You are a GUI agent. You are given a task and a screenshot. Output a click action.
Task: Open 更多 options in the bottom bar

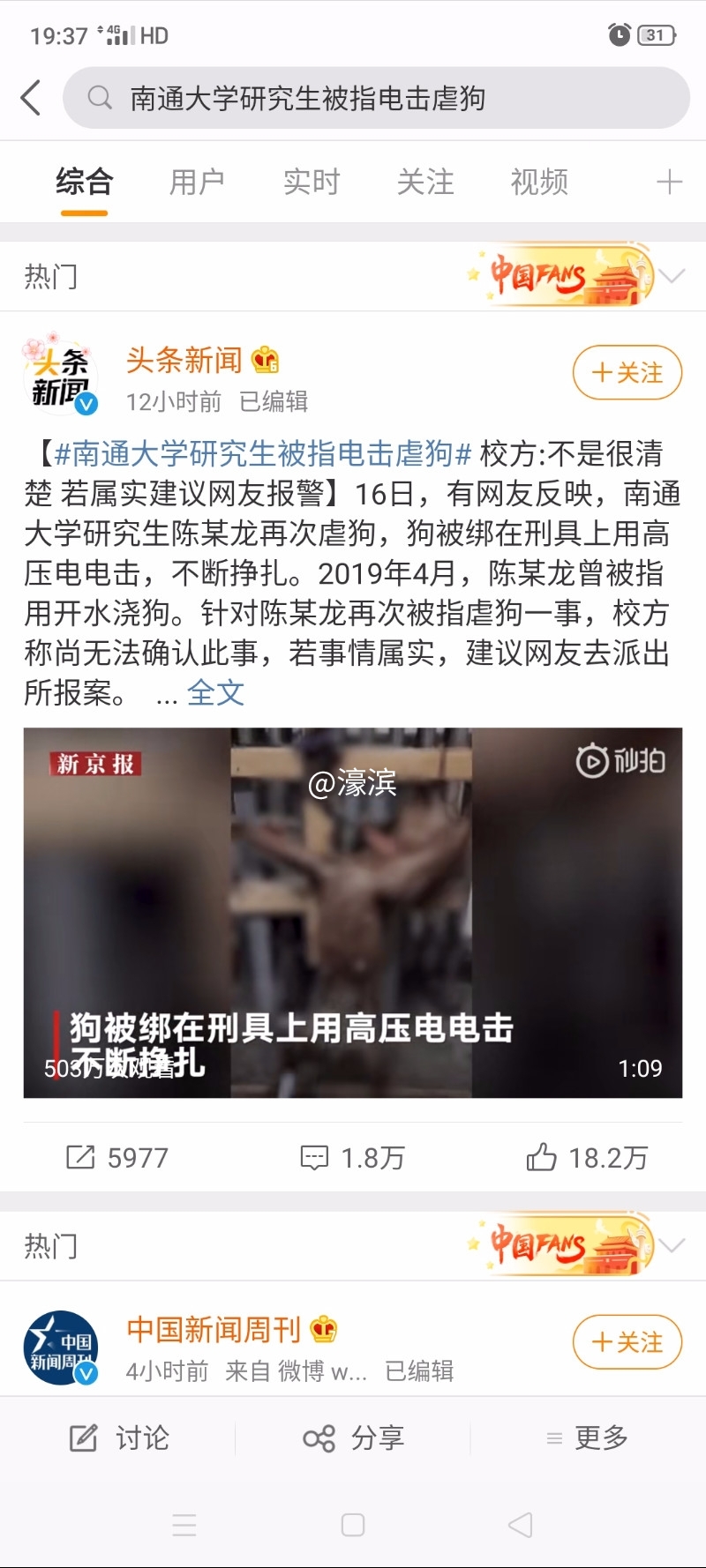tap(588, 1438)
